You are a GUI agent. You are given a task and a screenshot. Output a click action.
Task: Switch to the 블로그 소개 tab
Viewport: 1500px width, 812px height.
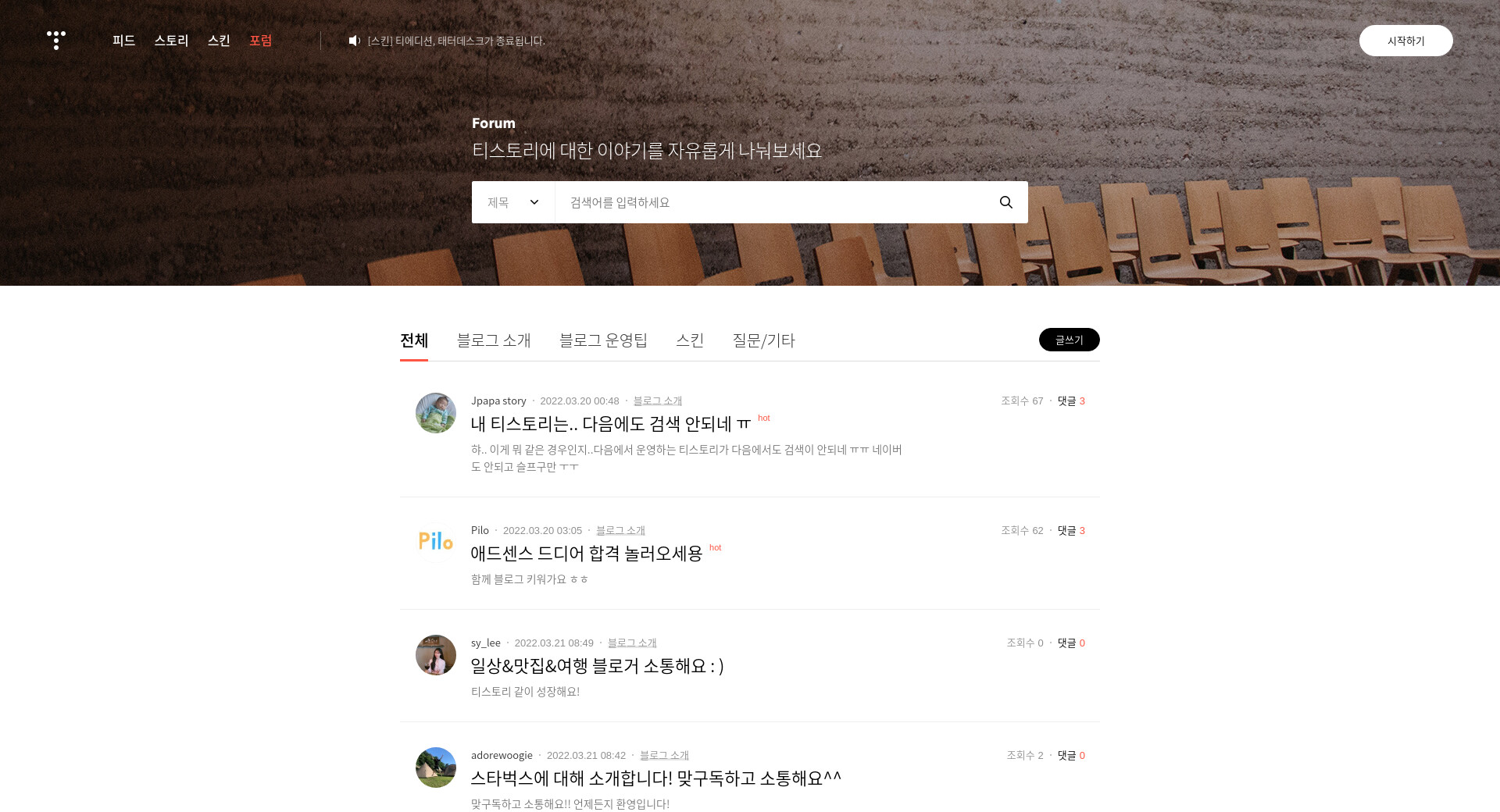(x=494, y=340)
